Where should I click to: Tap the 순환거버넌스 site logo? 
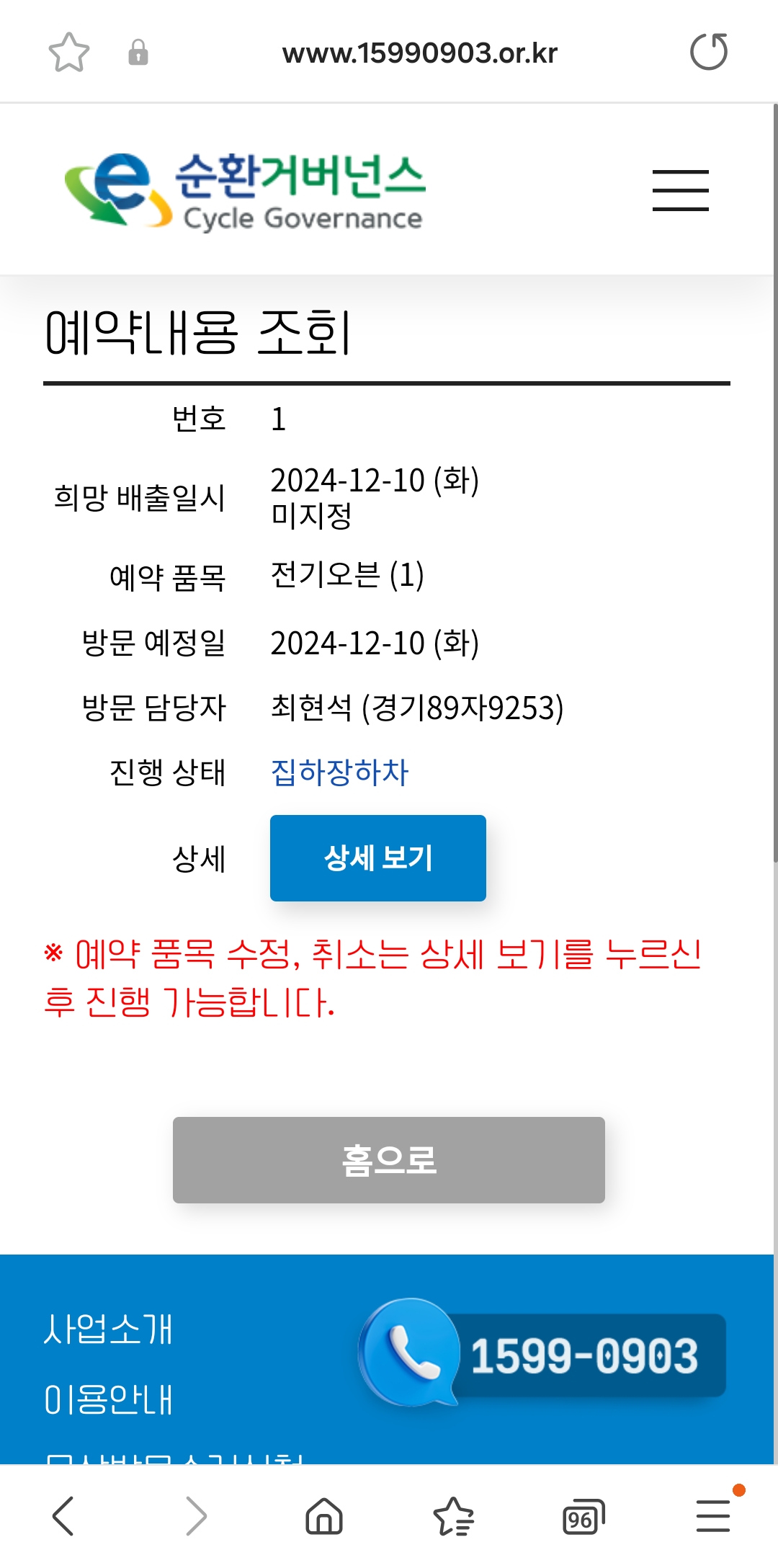pos(245,191)
